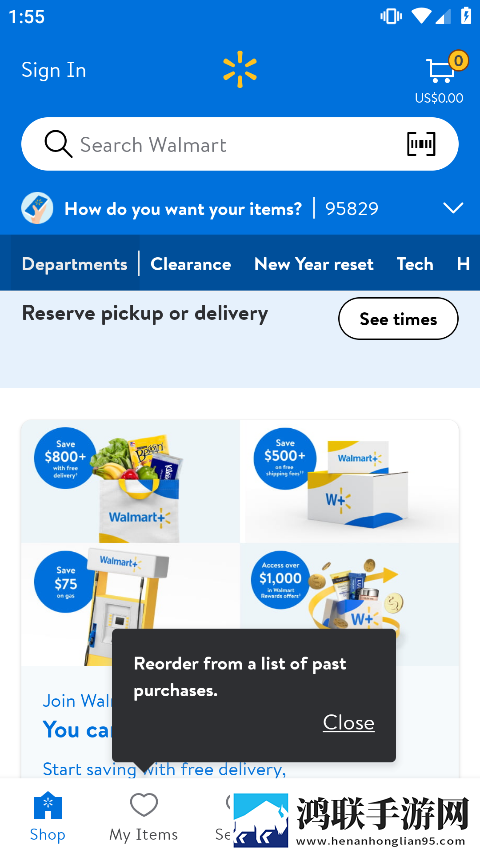Tap Sign In at the top
This screenshot has height=853, width=480.
pyautogui.click(x=53, y=70)
